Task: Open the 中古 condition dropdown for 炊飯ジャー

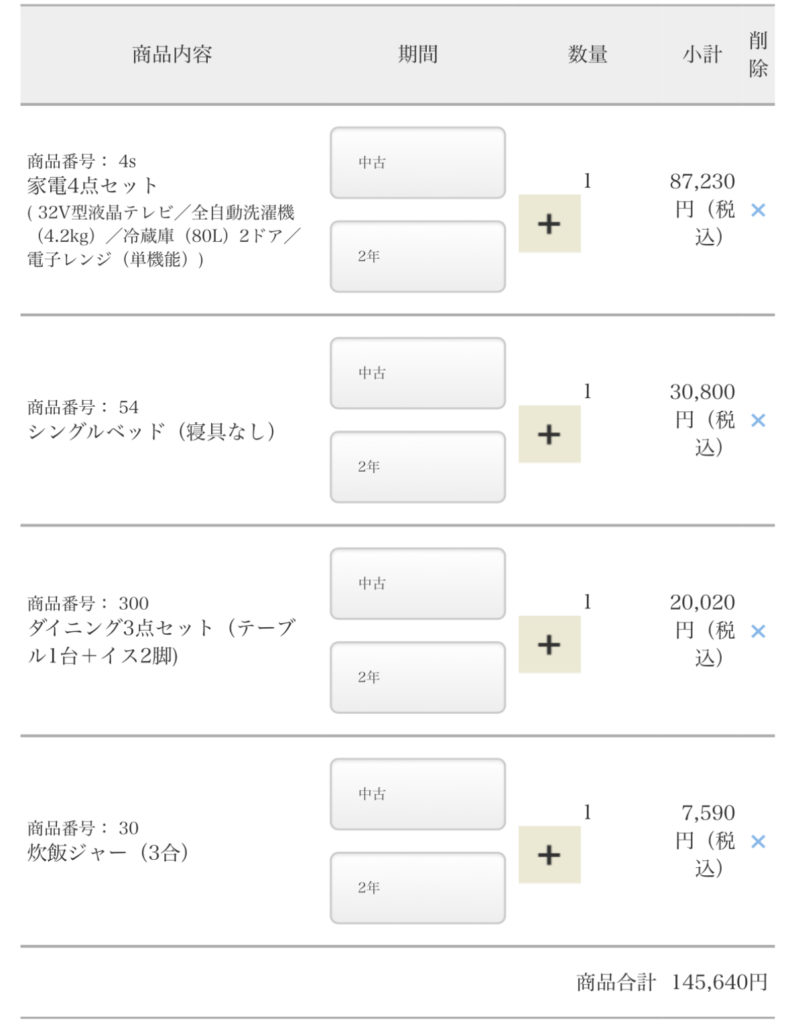Action: (x=417, y=794)
